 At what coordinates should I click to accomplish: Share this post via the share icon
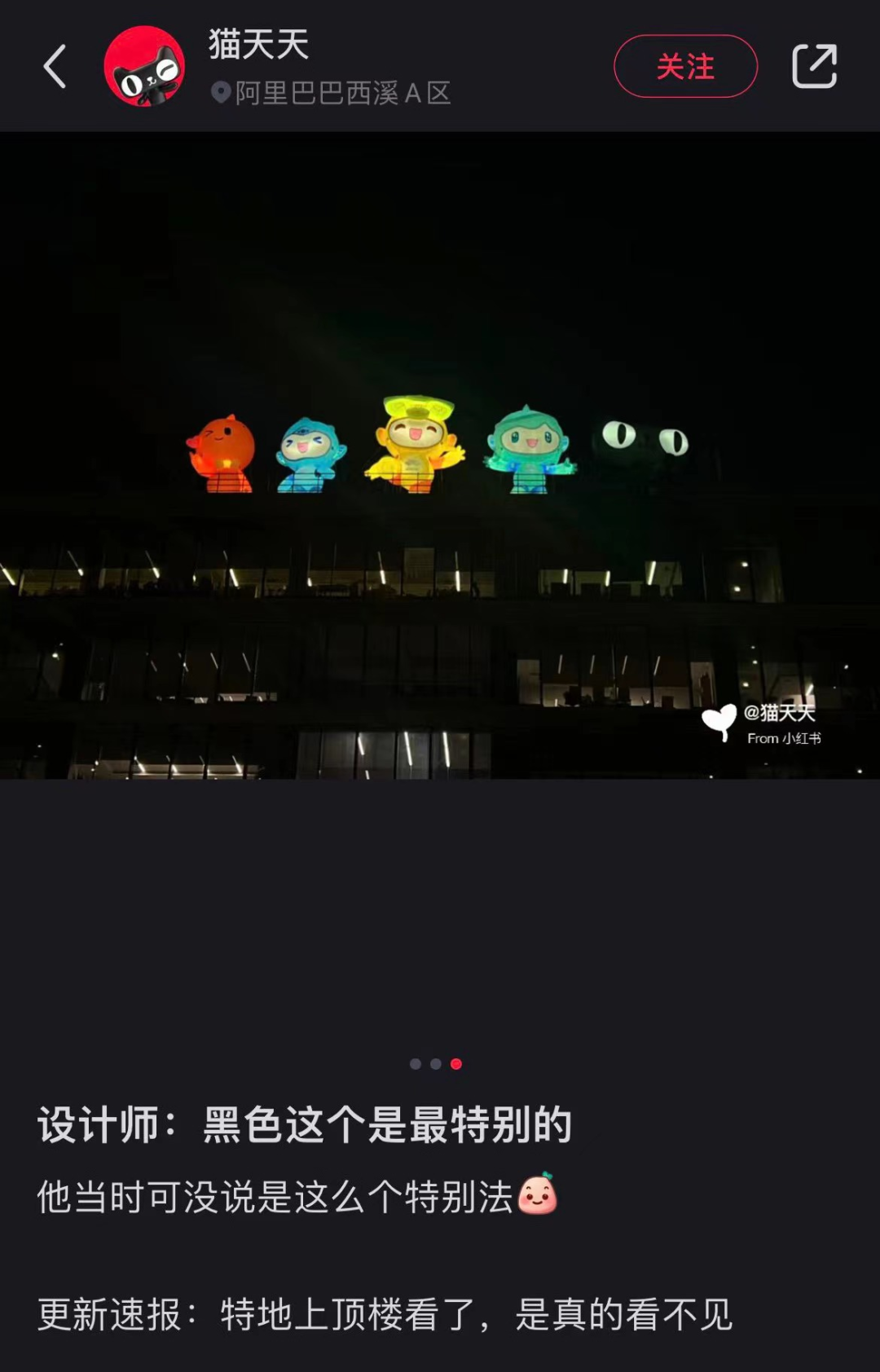point(814,66)
